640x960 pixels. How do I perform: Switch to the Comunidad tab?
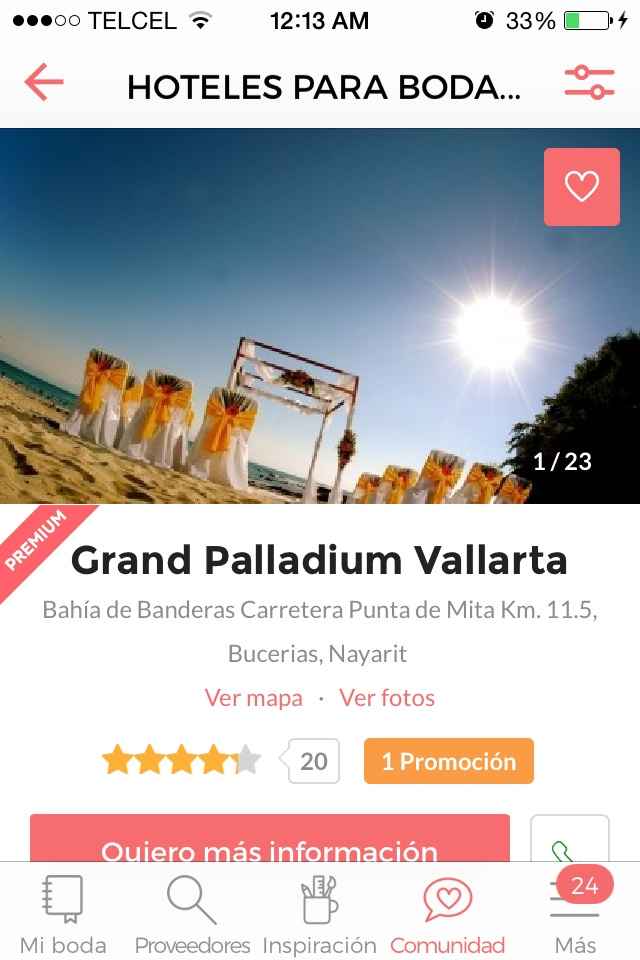(x=447, y=914)
